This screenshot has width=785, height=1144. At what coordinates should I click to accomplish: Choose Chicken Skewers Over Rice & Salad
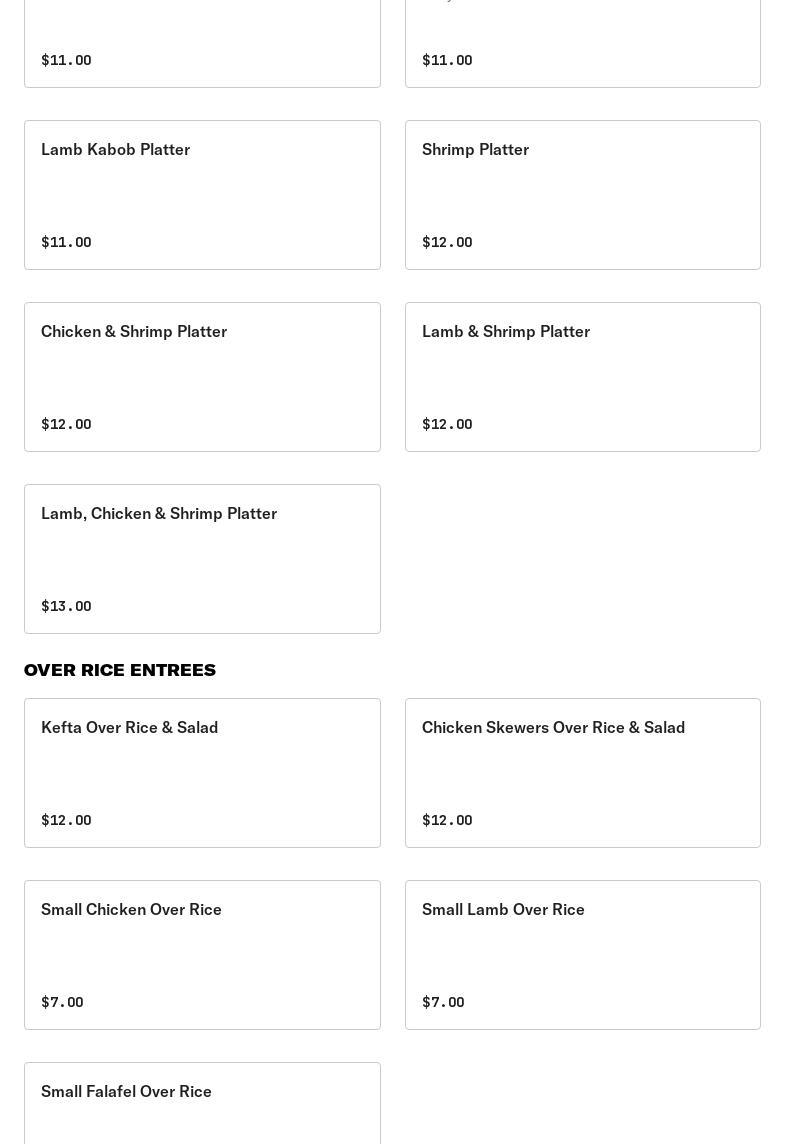coord(582,773)
